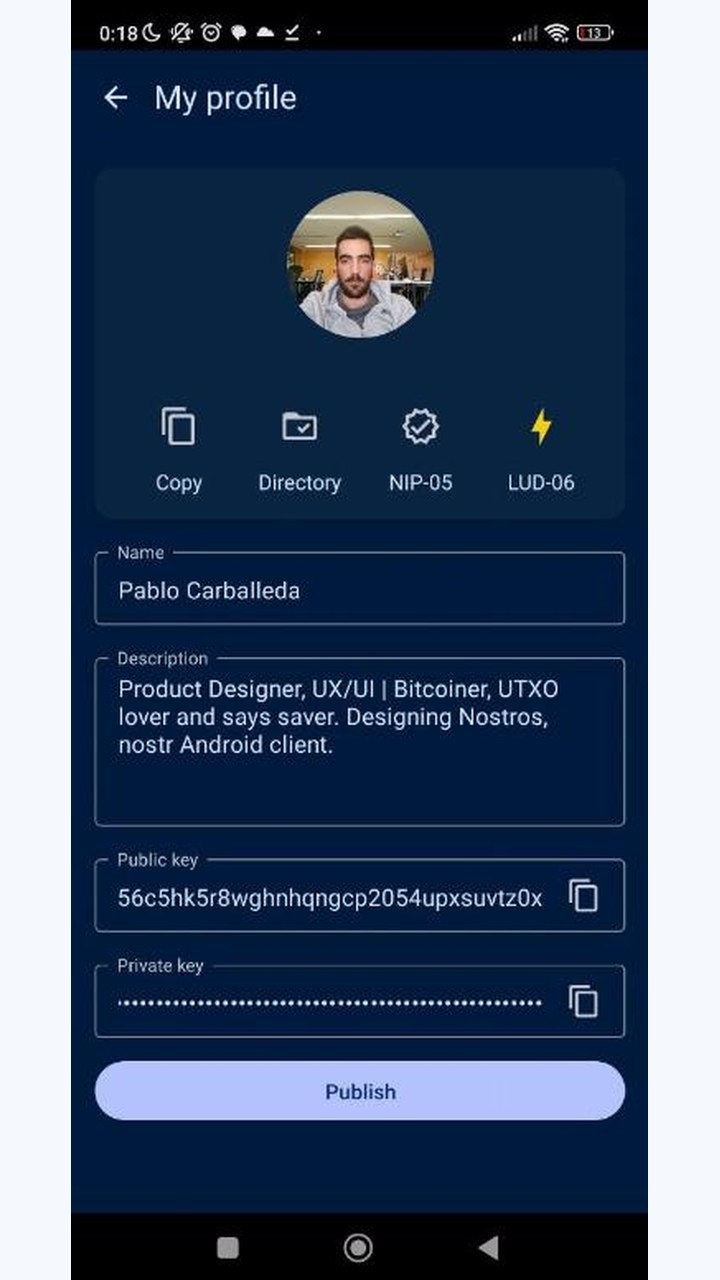This screenshot has width=720, height=1280.
Task: Tap the Copy action below the avatar
Action: (179, 450)
